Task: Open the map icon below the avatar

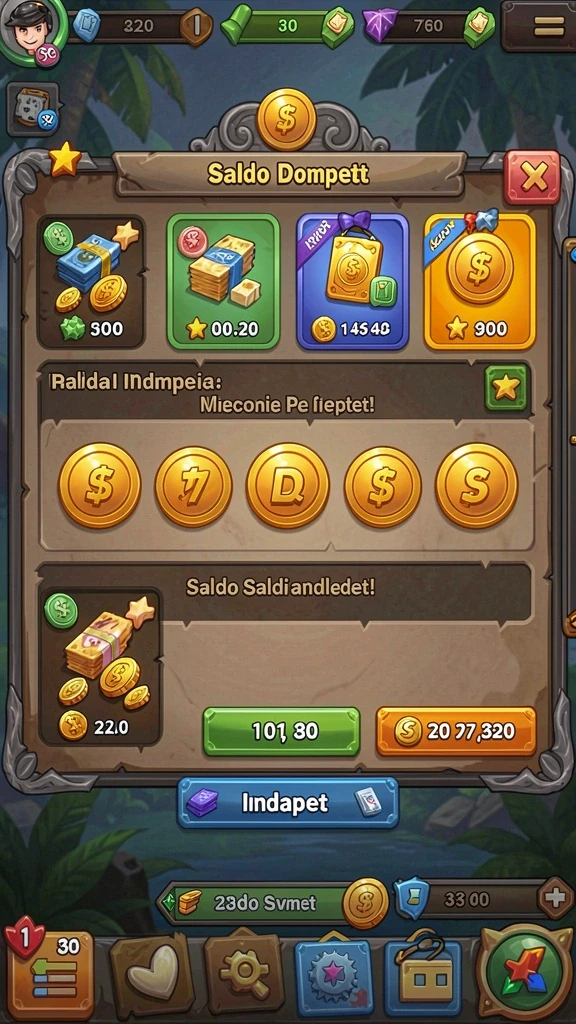Action: point(33,109)
